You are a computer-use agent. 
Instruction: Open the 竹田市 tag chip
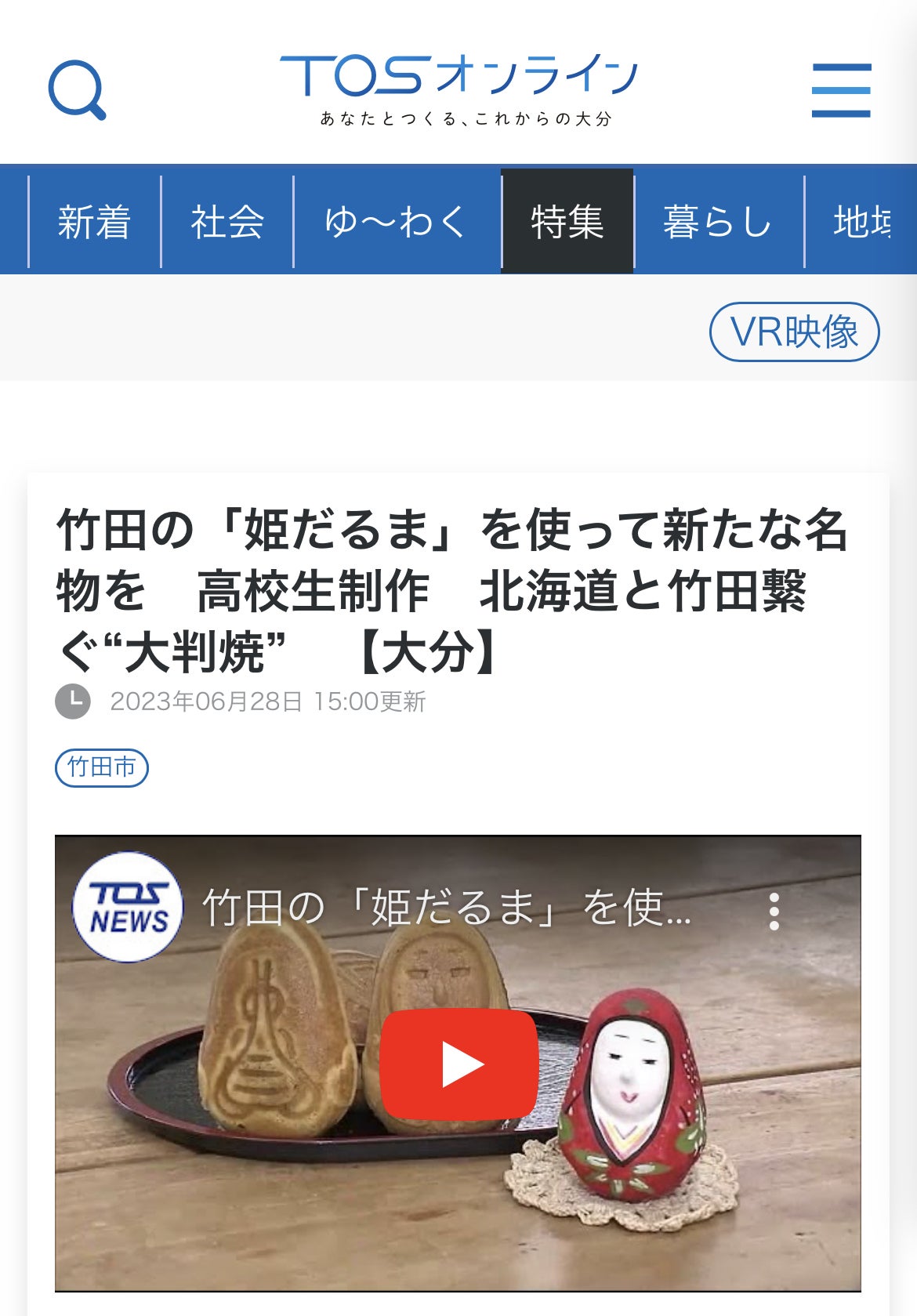[102, 767]
